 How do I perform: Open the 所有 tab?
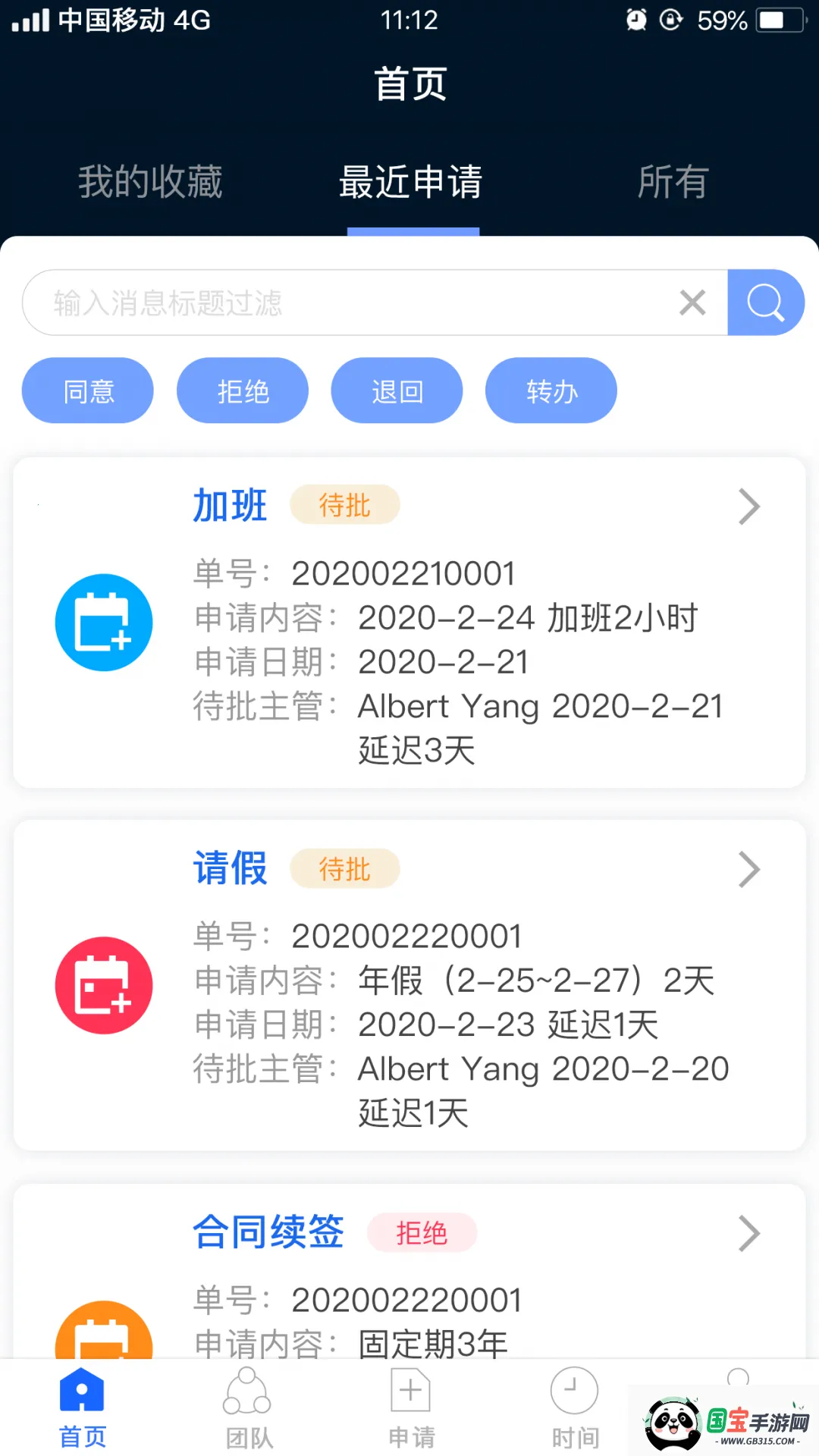pos(672,182)
